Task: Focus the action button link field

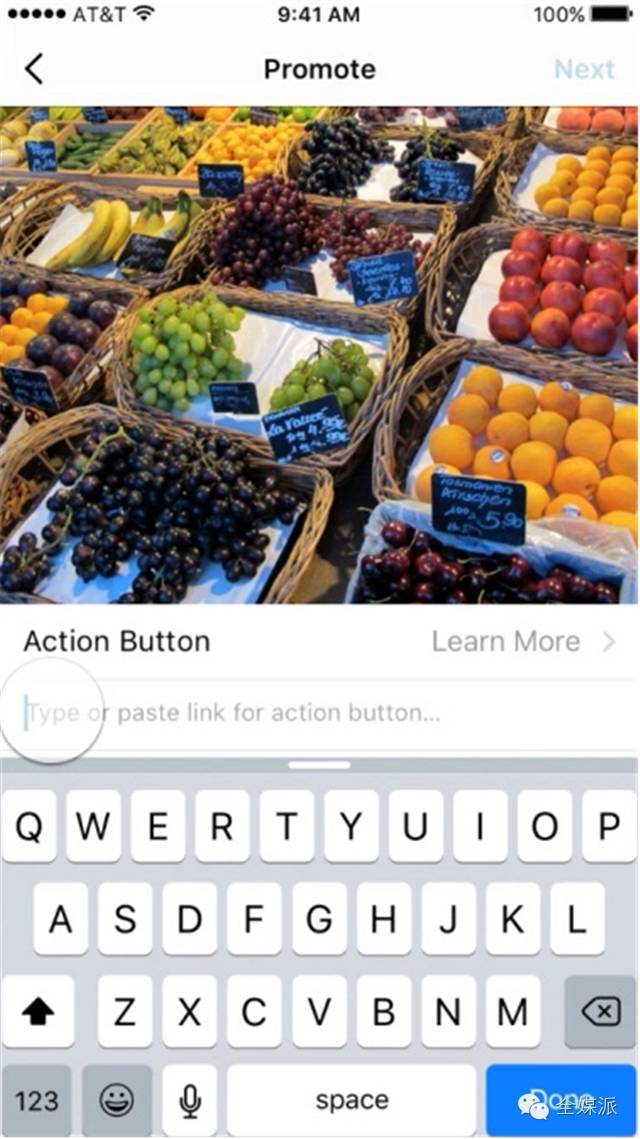Action: (320, 713)
